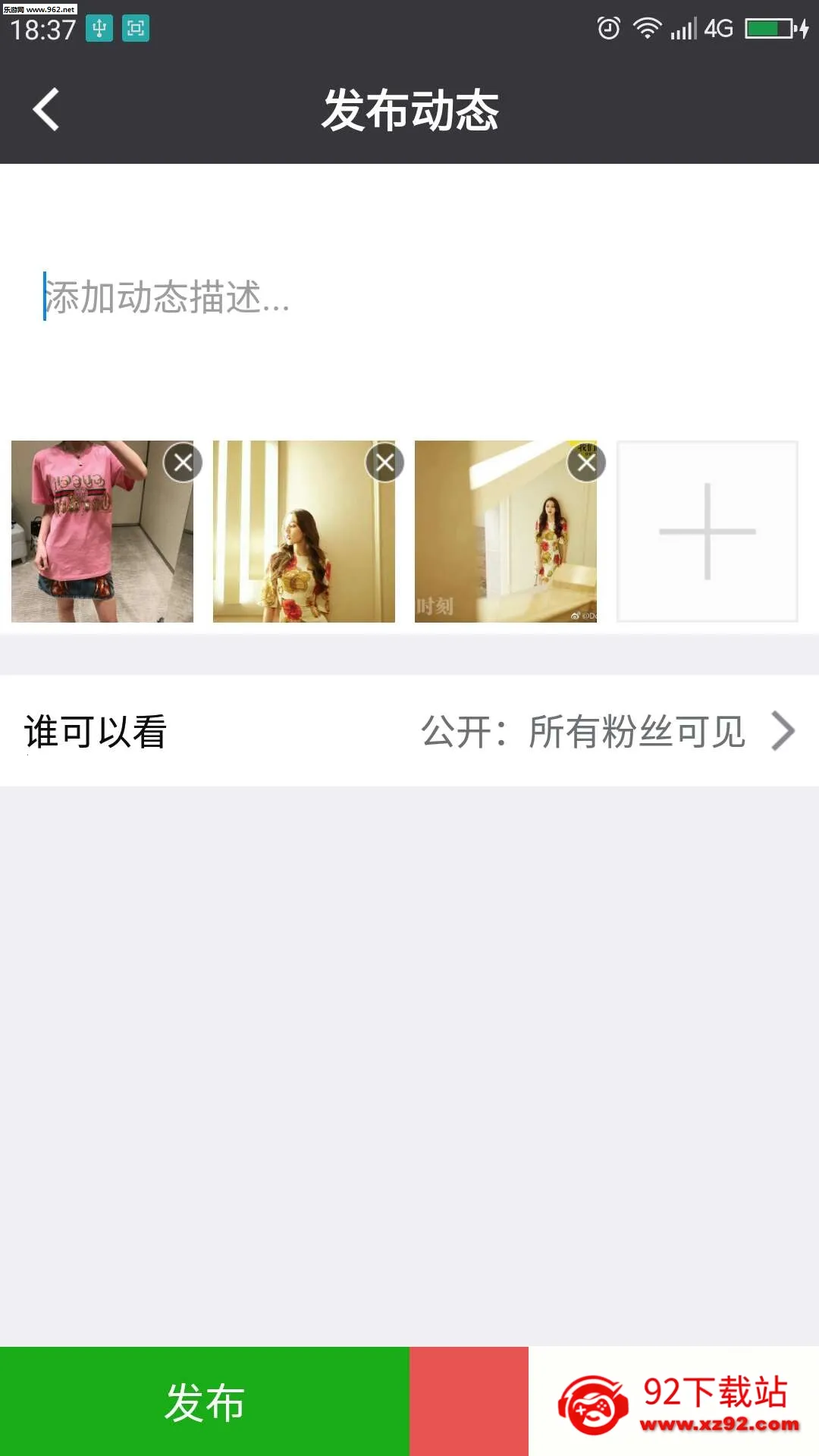Viewport: 819px width, 1456px height.
Task: Remove the pink t-shirt photo
Action: (x=183, y=463)
